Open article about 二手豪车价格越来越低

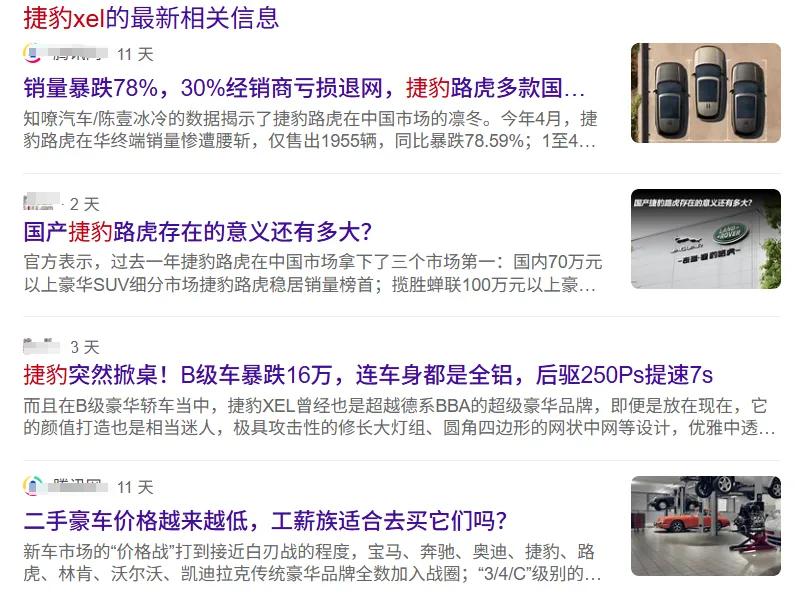264,520
